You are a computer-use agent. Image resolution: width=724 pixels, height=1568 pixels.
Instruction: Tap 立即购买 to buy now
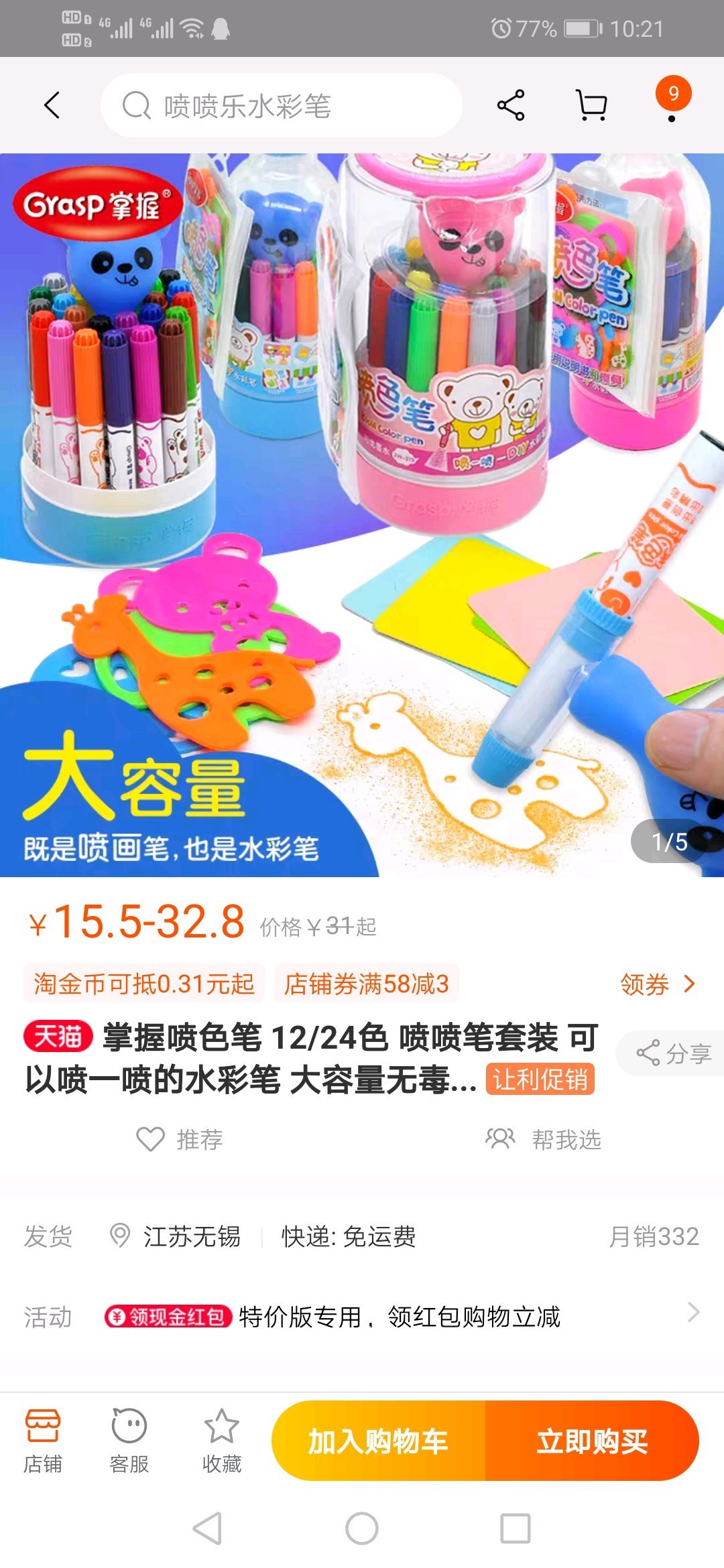tap(592, 1441)
